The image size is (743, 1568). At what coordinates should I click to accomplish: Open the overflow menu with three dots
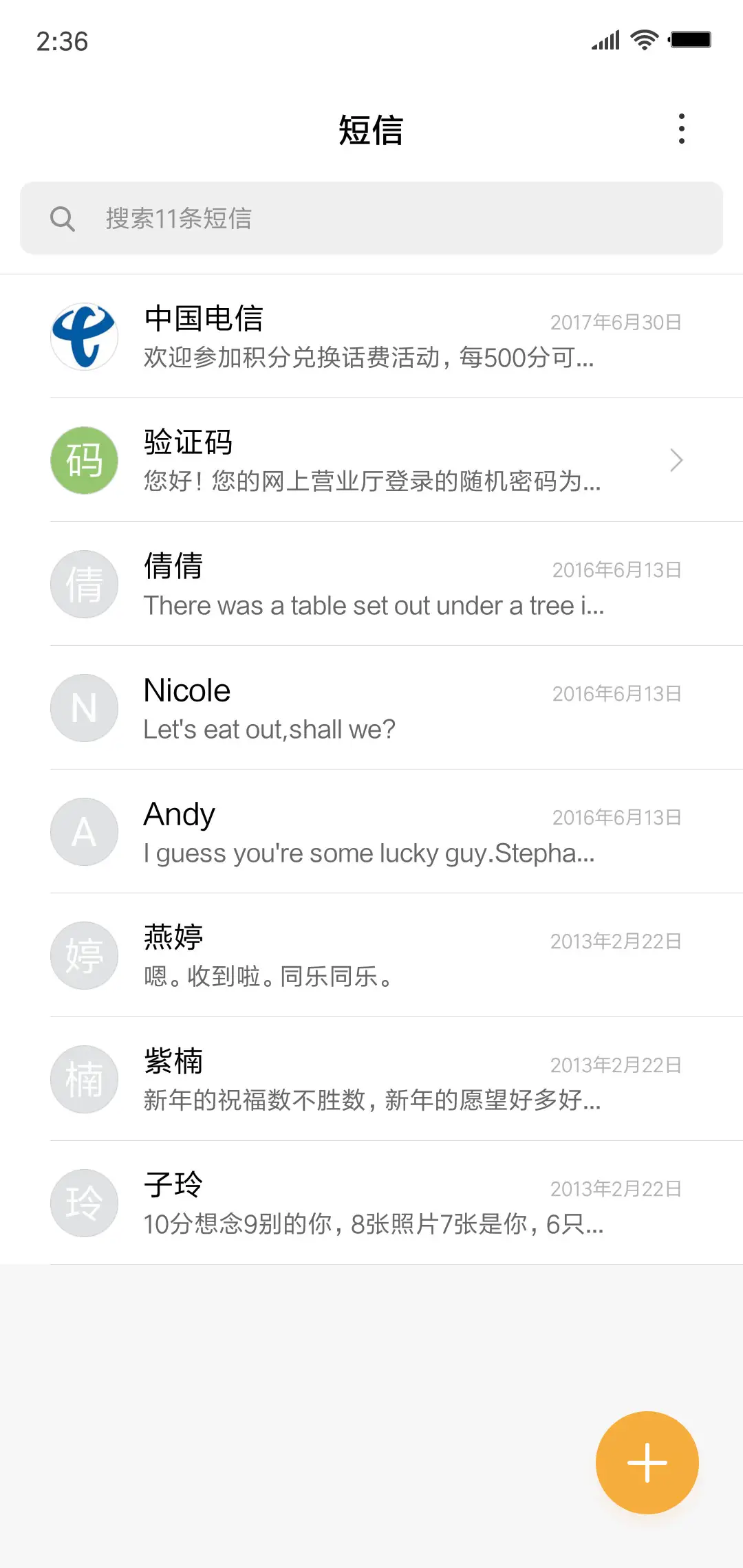pyautogui.click(x=682, y=129)
